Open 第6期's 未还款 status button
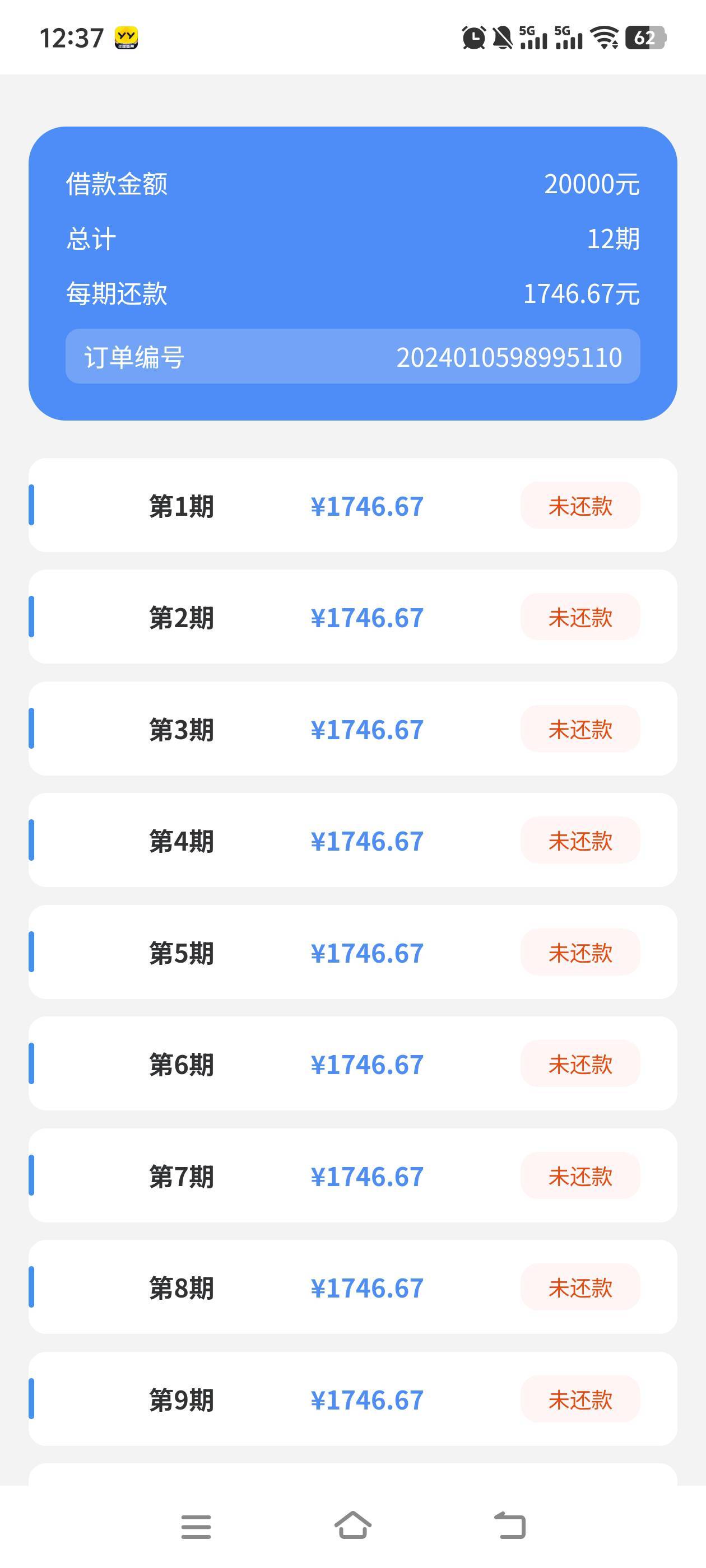Viewport: 706px width, 1568px height. point(580,1064)
